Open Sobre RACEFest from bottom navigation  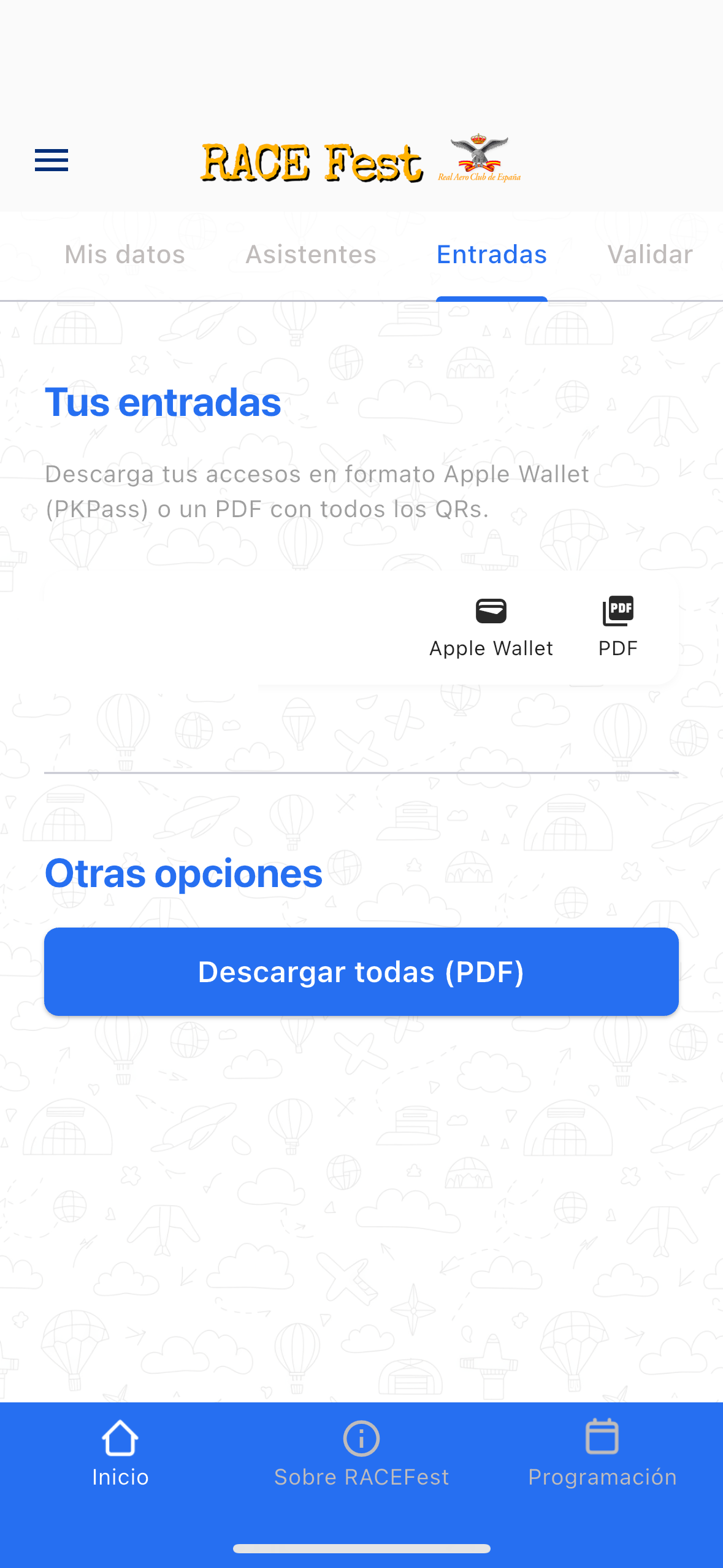(x=361, y=1477)
